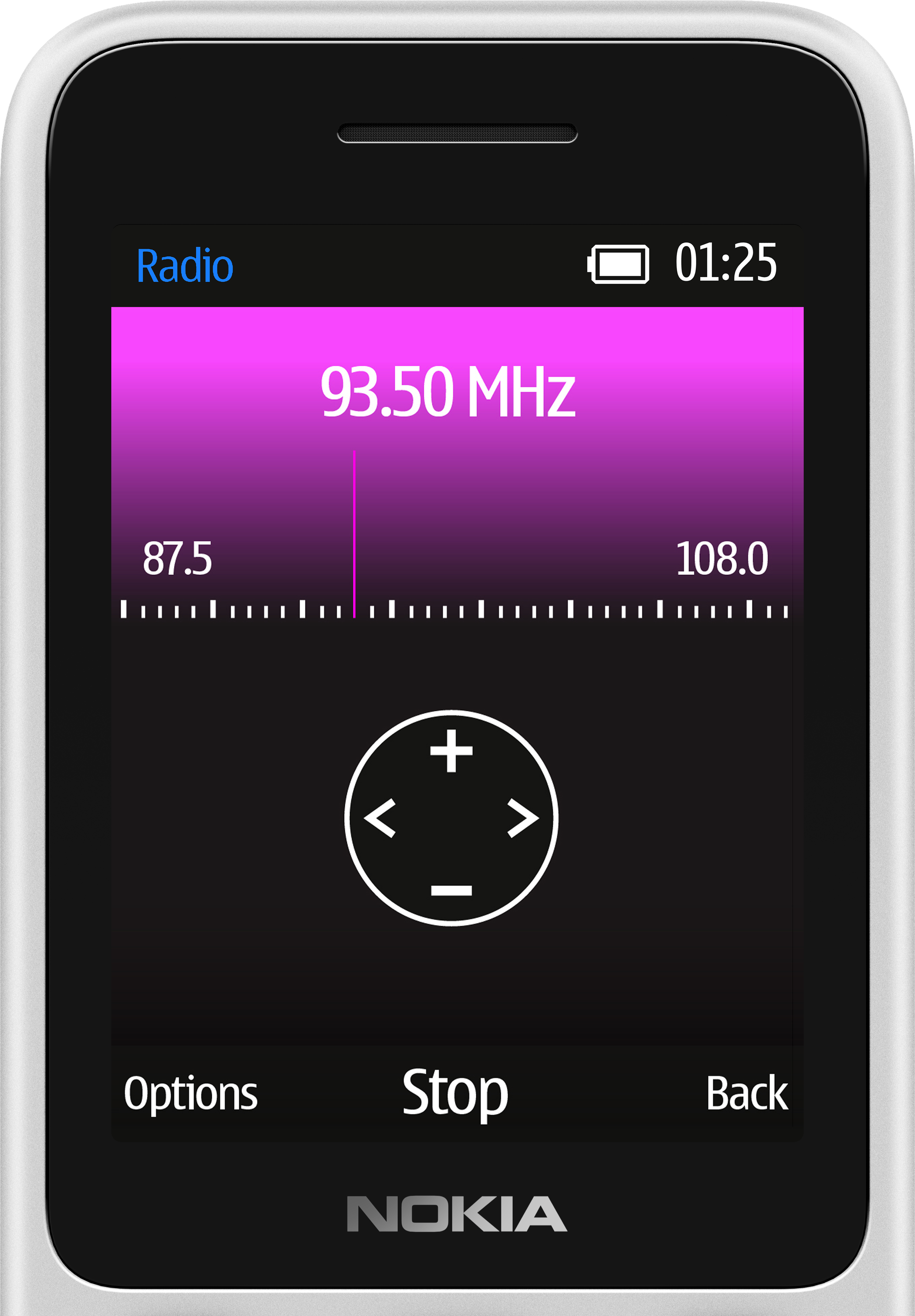
Task: Click the Radio title label
Action: [x=186, y=266]
